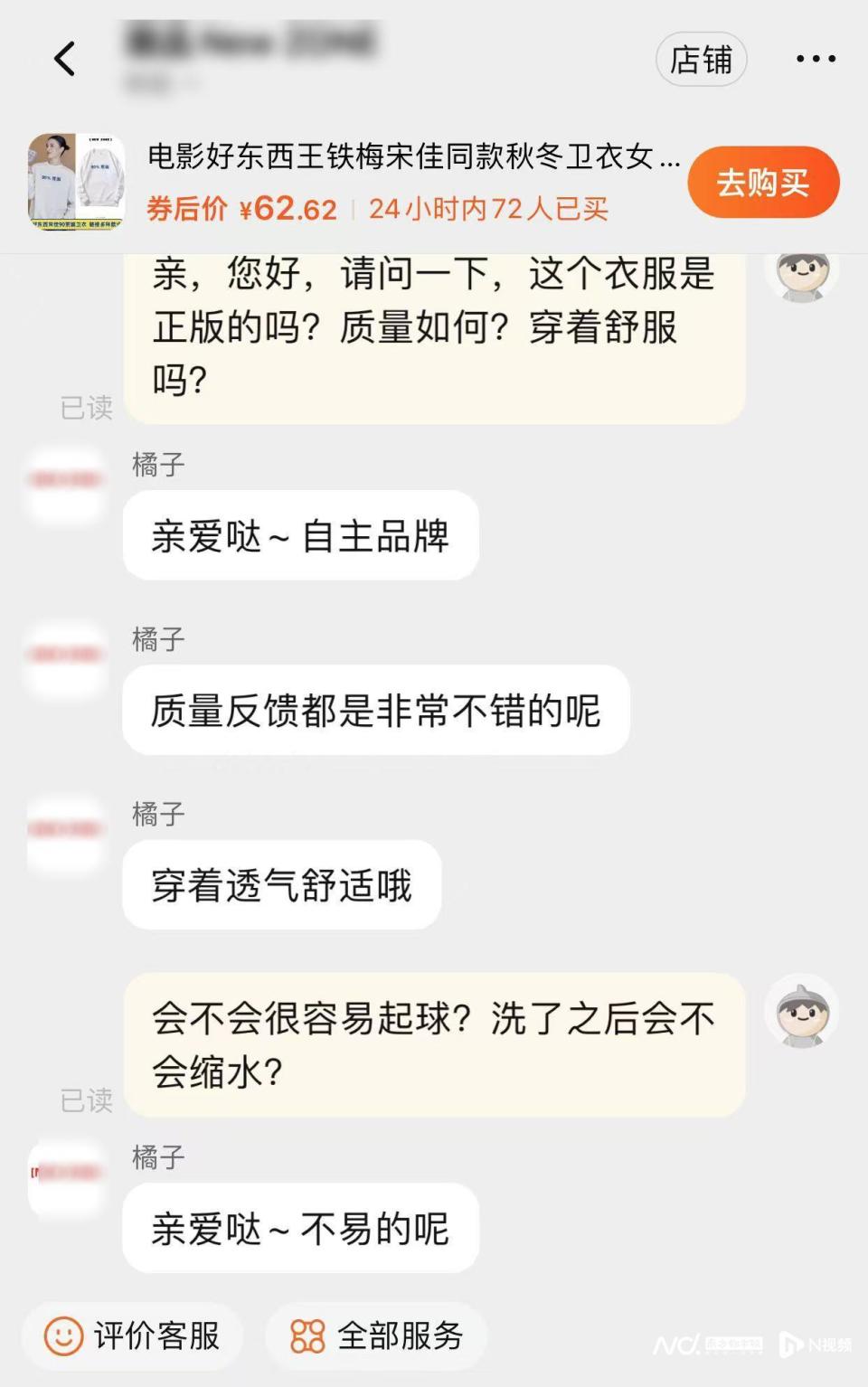Expand the truncated product title ending in 卫衣女
The width and height of the screenshot is (868, 1387).
coord(411,156)
